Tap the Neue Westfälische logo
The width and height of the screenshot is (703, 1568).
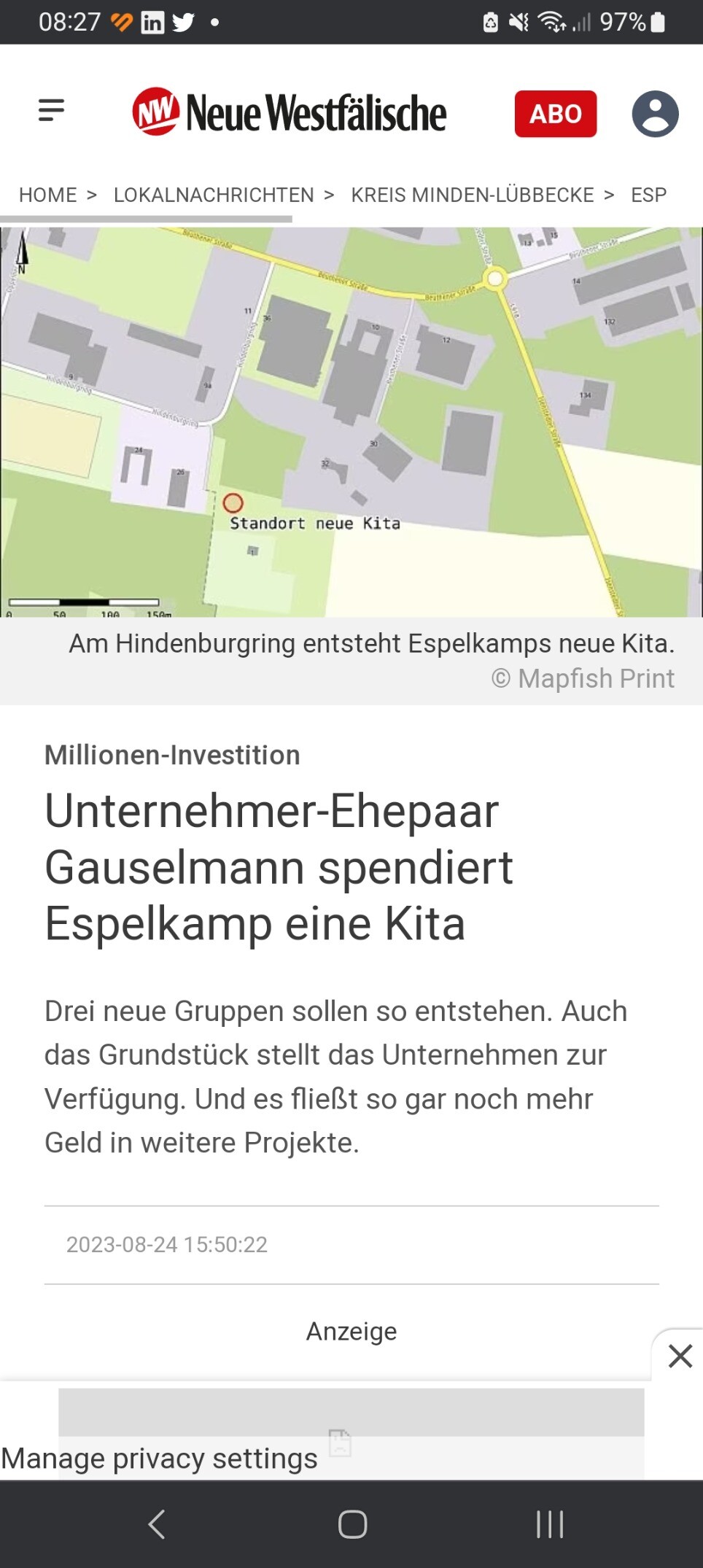(289, 113)
